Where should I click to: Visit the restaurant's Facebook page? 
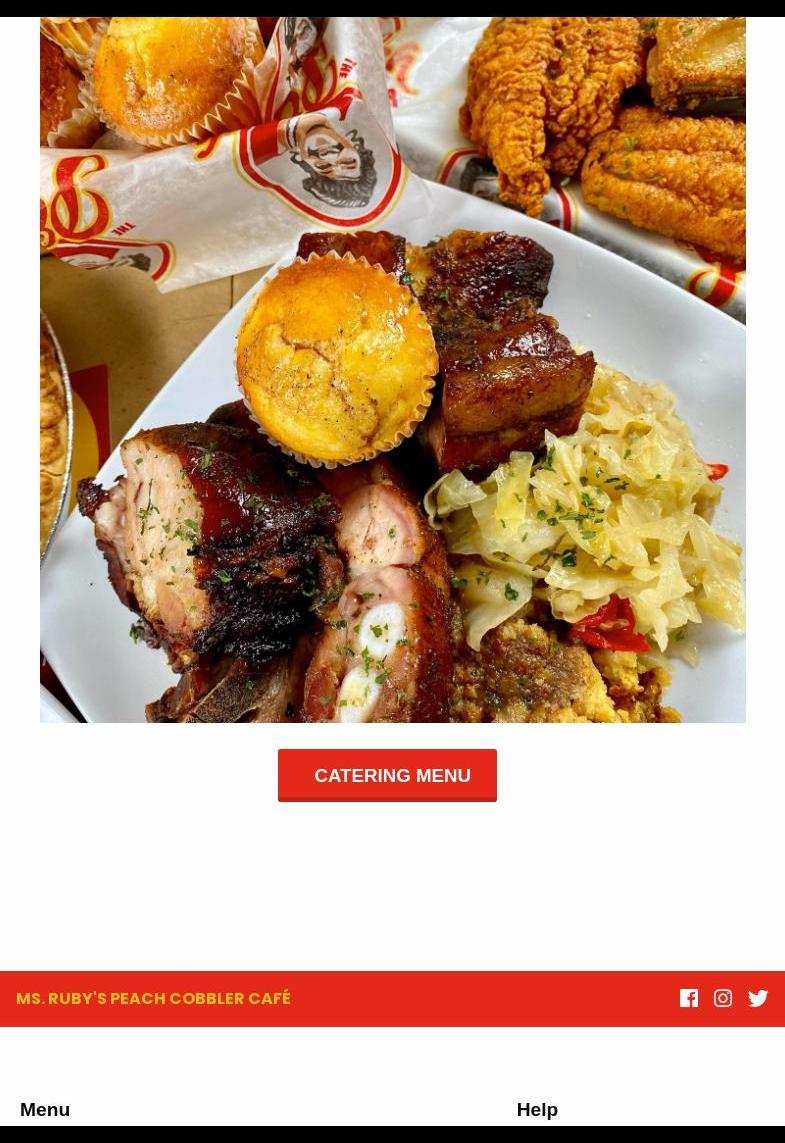point(689,998)
